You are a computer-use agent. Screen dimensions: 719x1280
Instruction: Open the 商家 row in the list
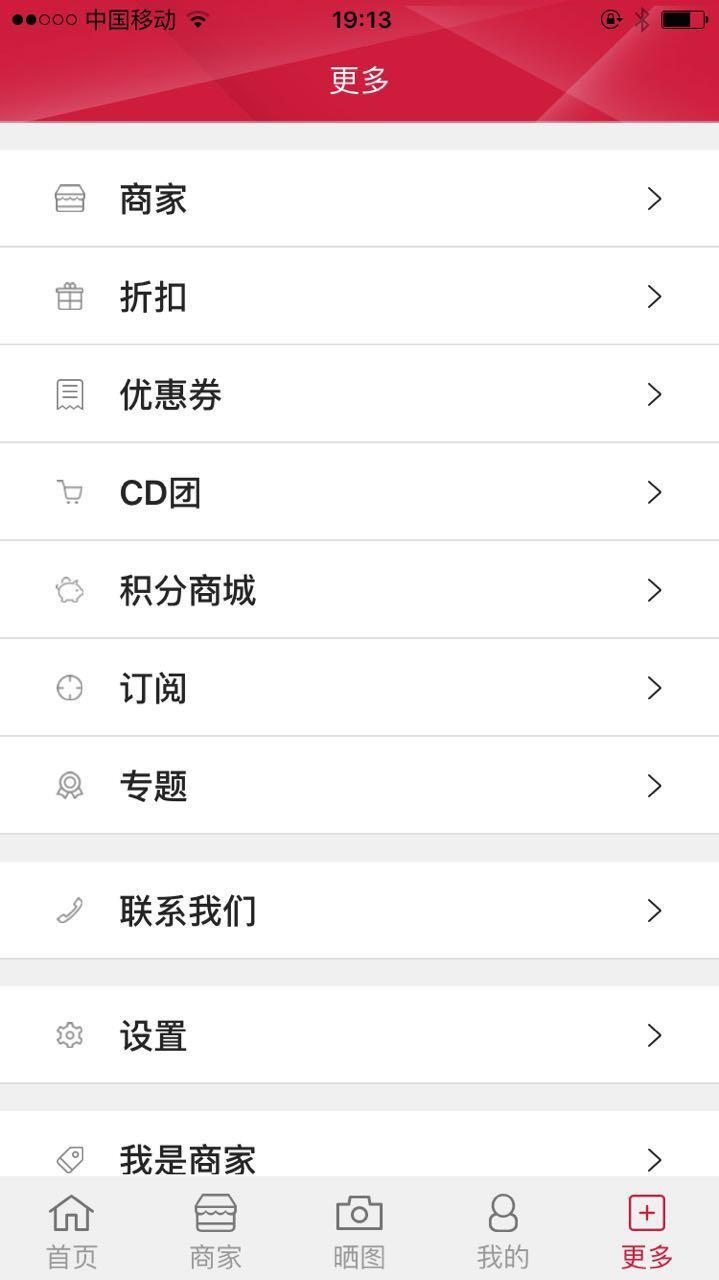click(x=359, y=199)
